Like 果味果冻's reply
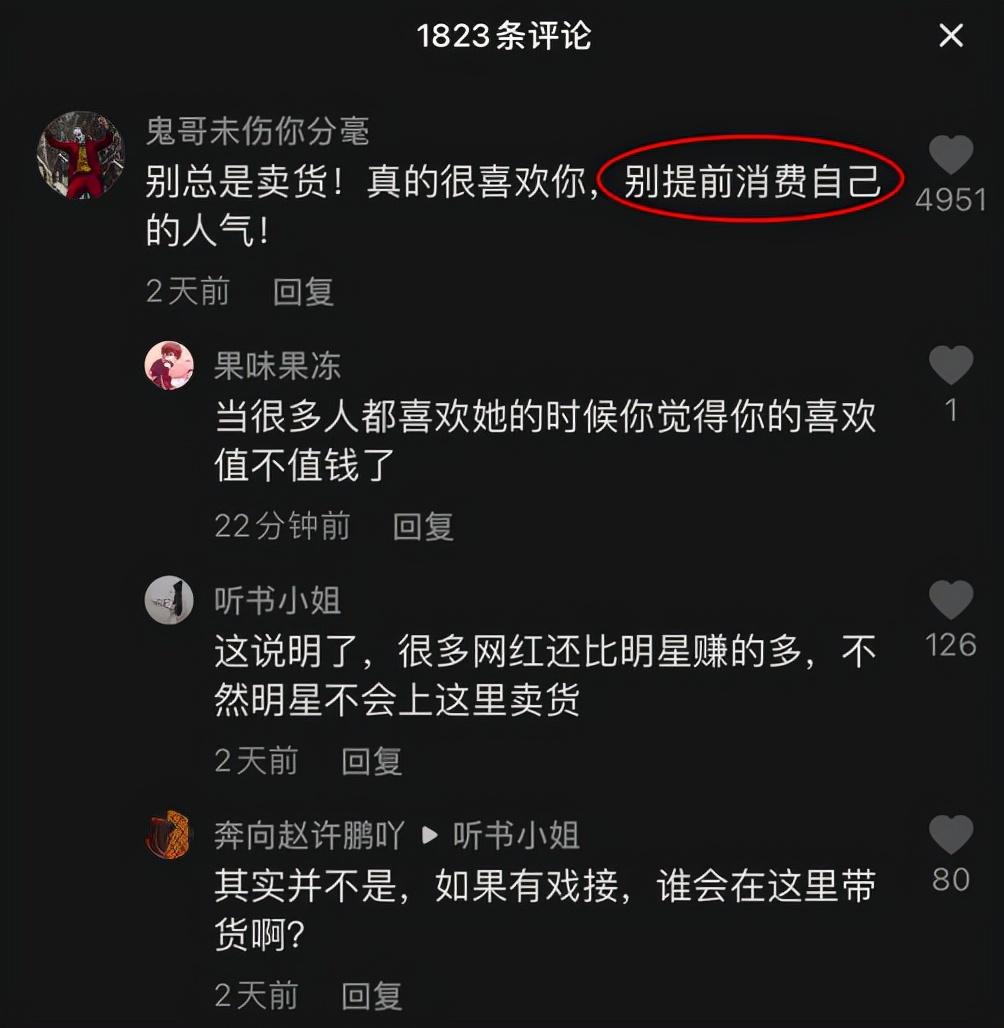 coord(950,366)
